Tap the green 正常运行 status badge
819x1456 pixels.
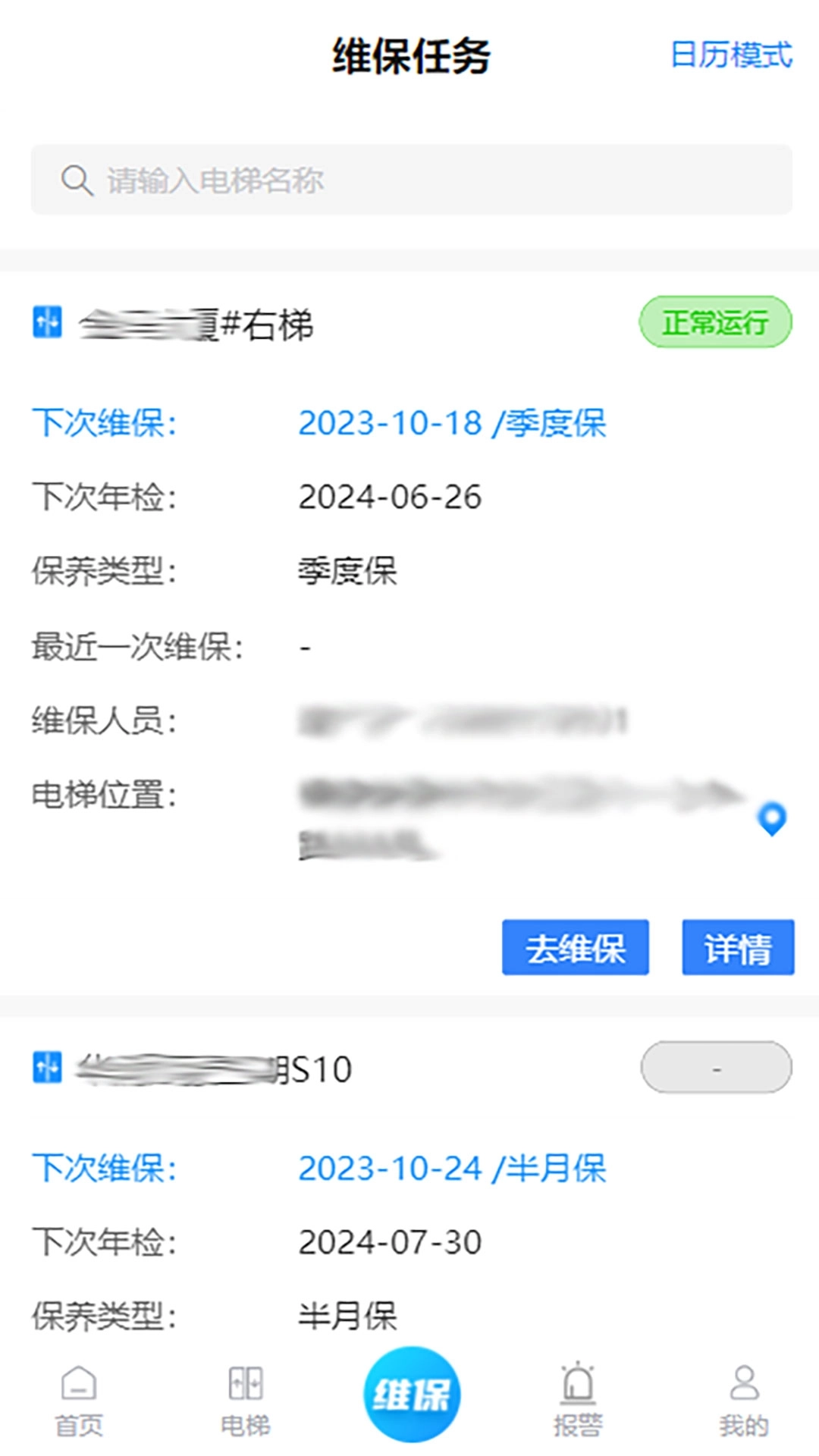click(715, 321)
